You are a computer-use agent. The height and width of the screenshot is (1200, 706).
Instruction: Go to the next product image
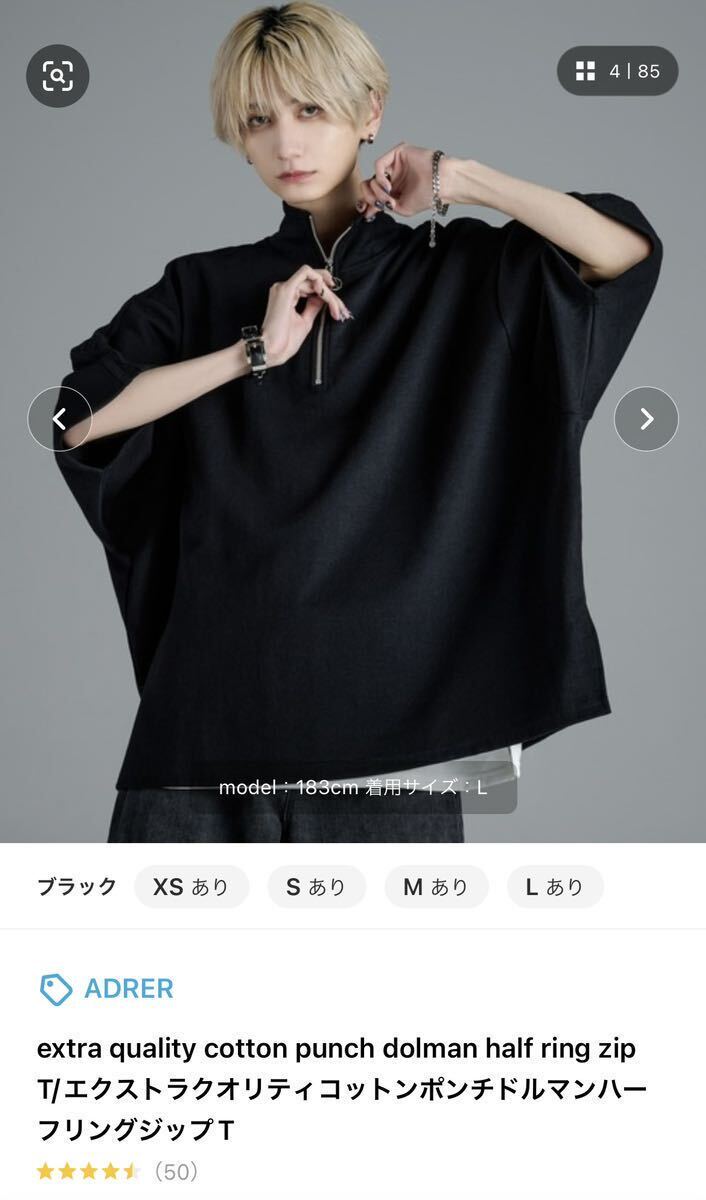(x=646, y=419)
